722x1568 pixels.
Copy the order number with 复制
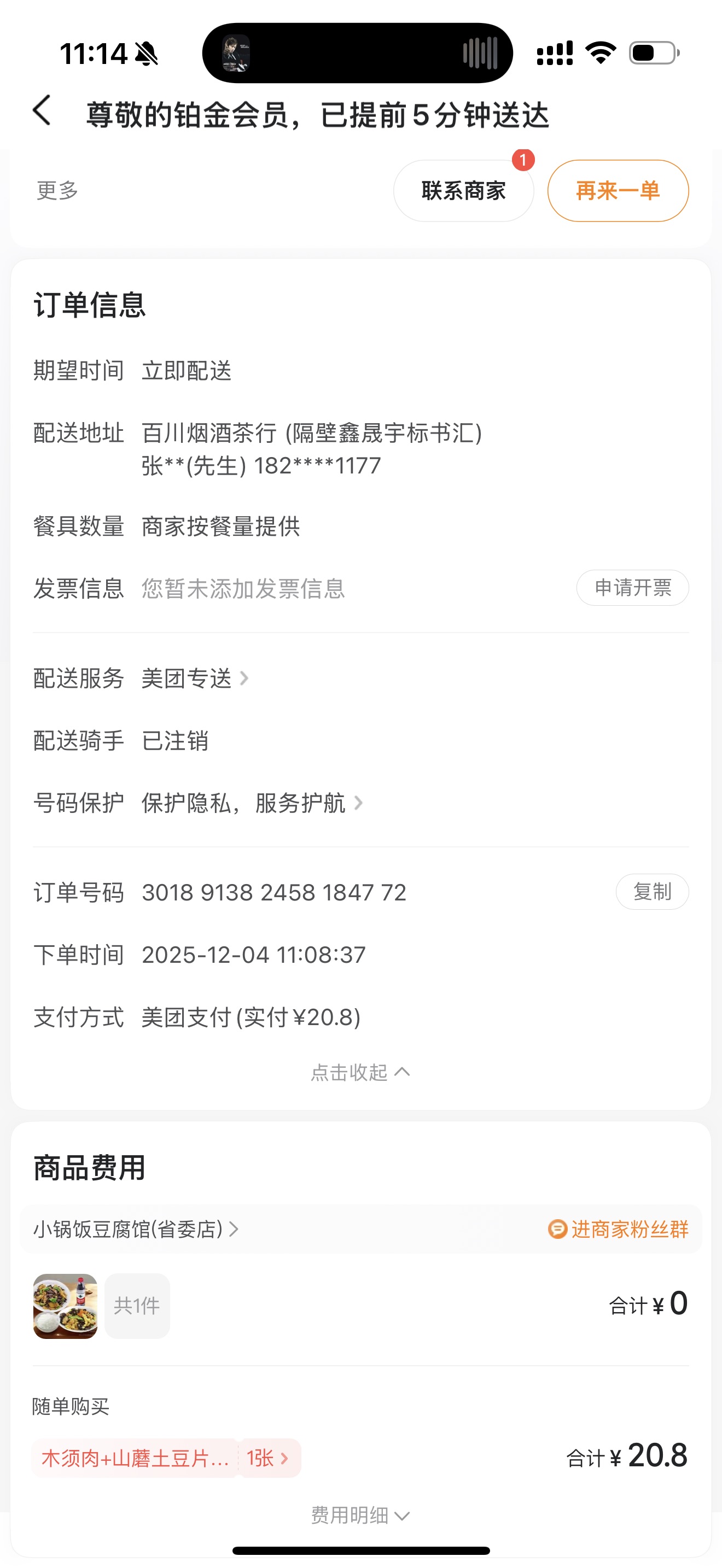(x=651, y=892)
